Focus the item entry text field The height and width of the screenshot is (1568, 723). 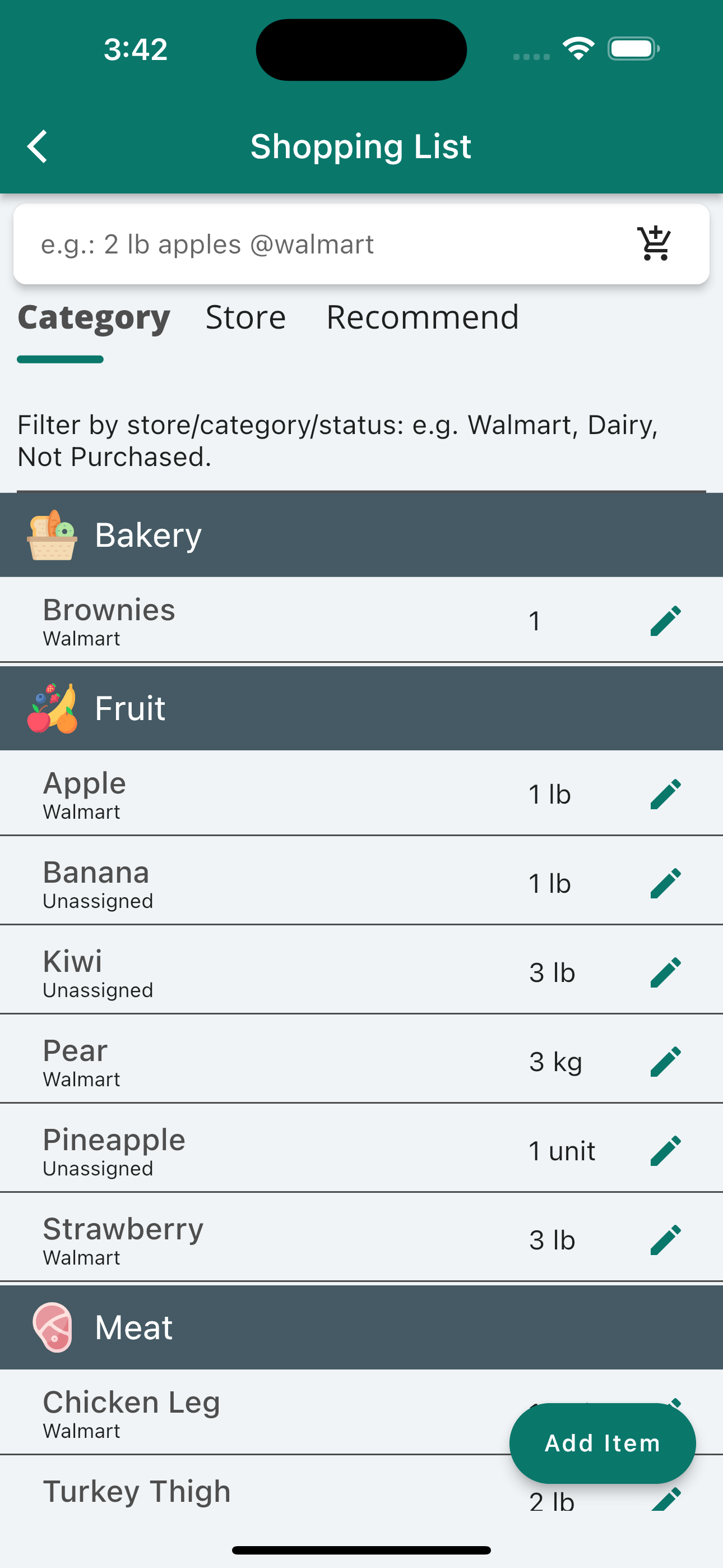click(317, 245)
